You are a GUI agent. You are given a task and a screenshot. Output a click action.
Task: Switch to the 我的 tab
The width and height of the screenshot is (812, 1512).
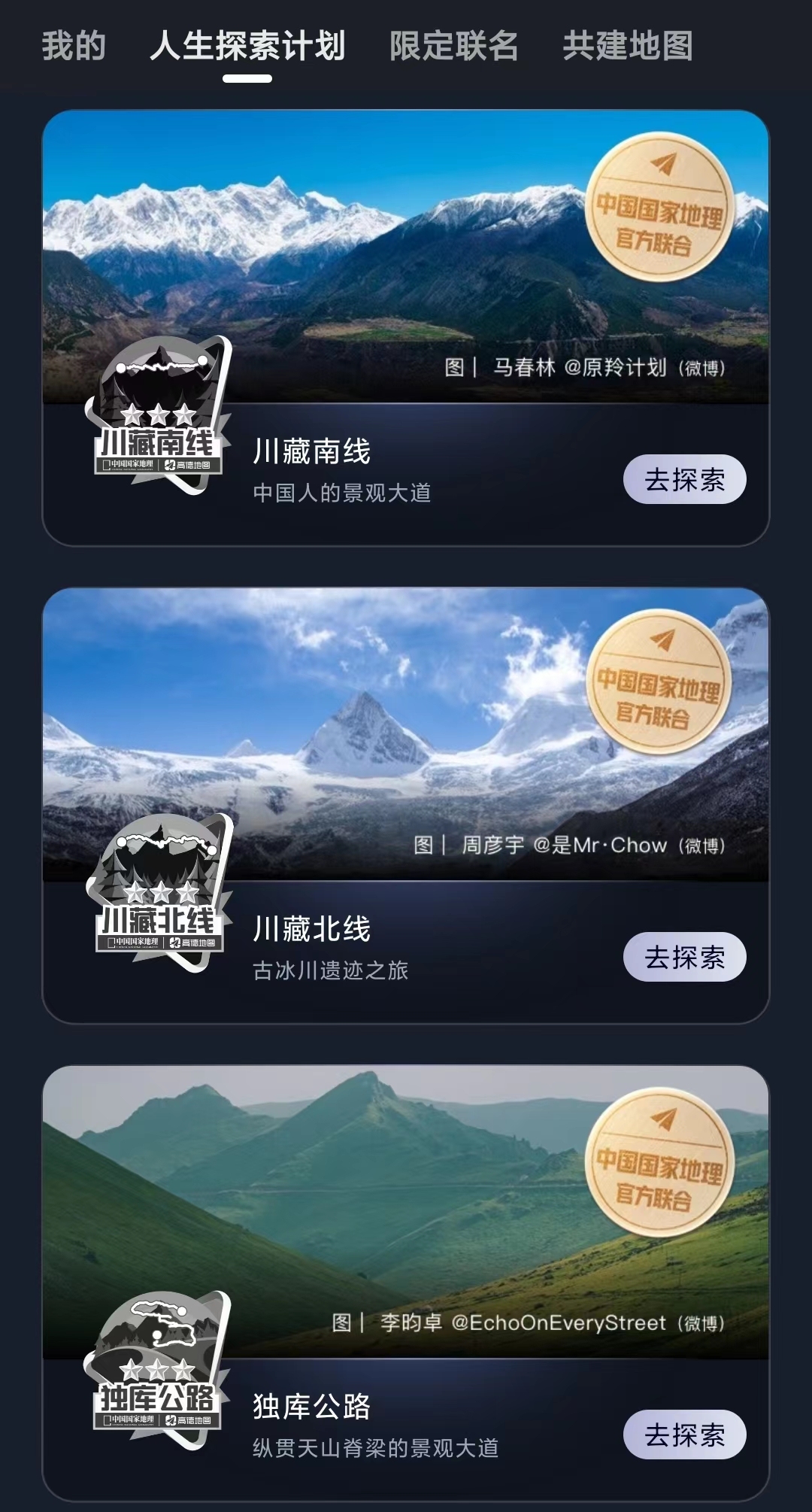tap(73, 45)
